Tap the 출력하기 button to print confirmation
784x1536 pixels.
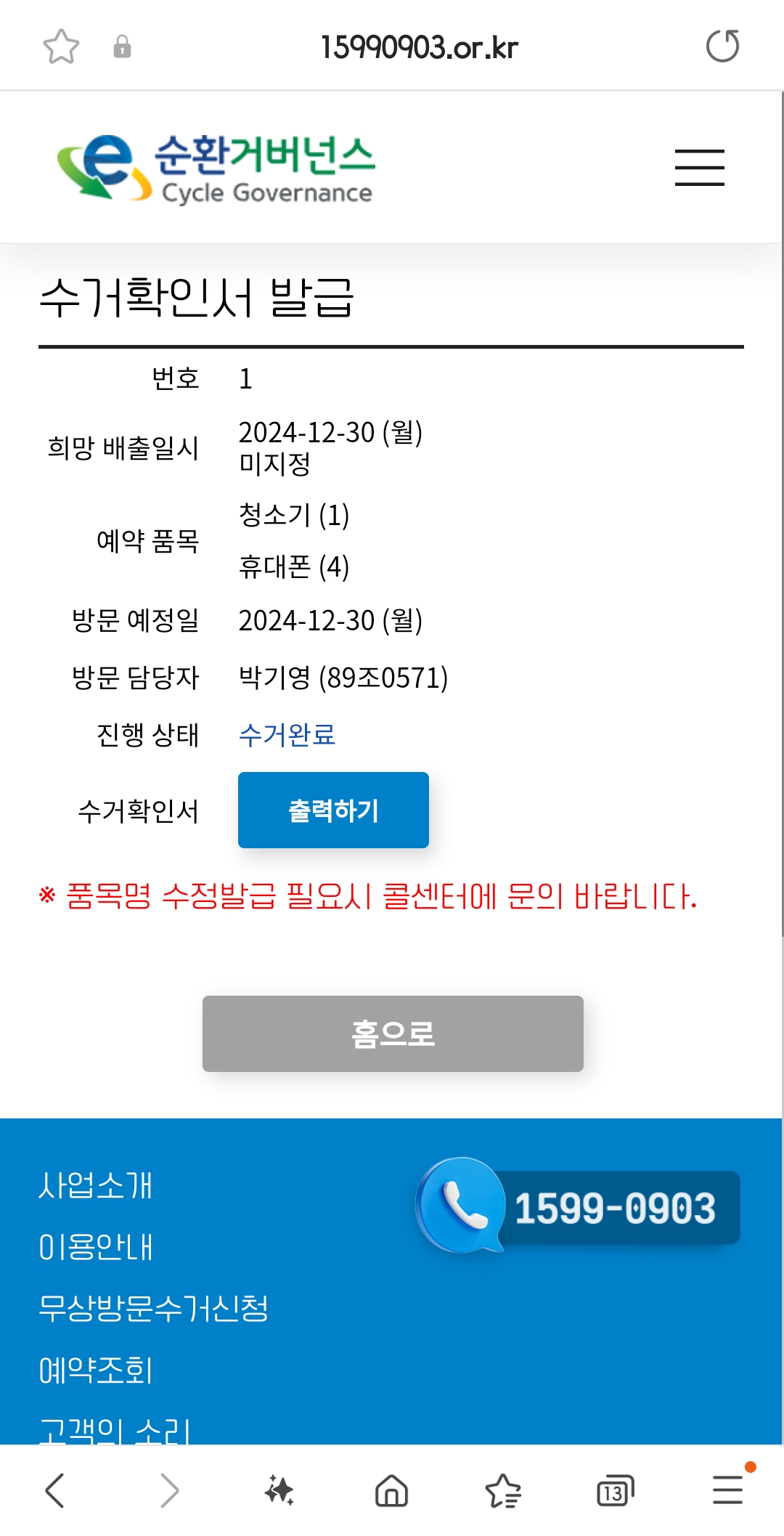click(333, 810)
